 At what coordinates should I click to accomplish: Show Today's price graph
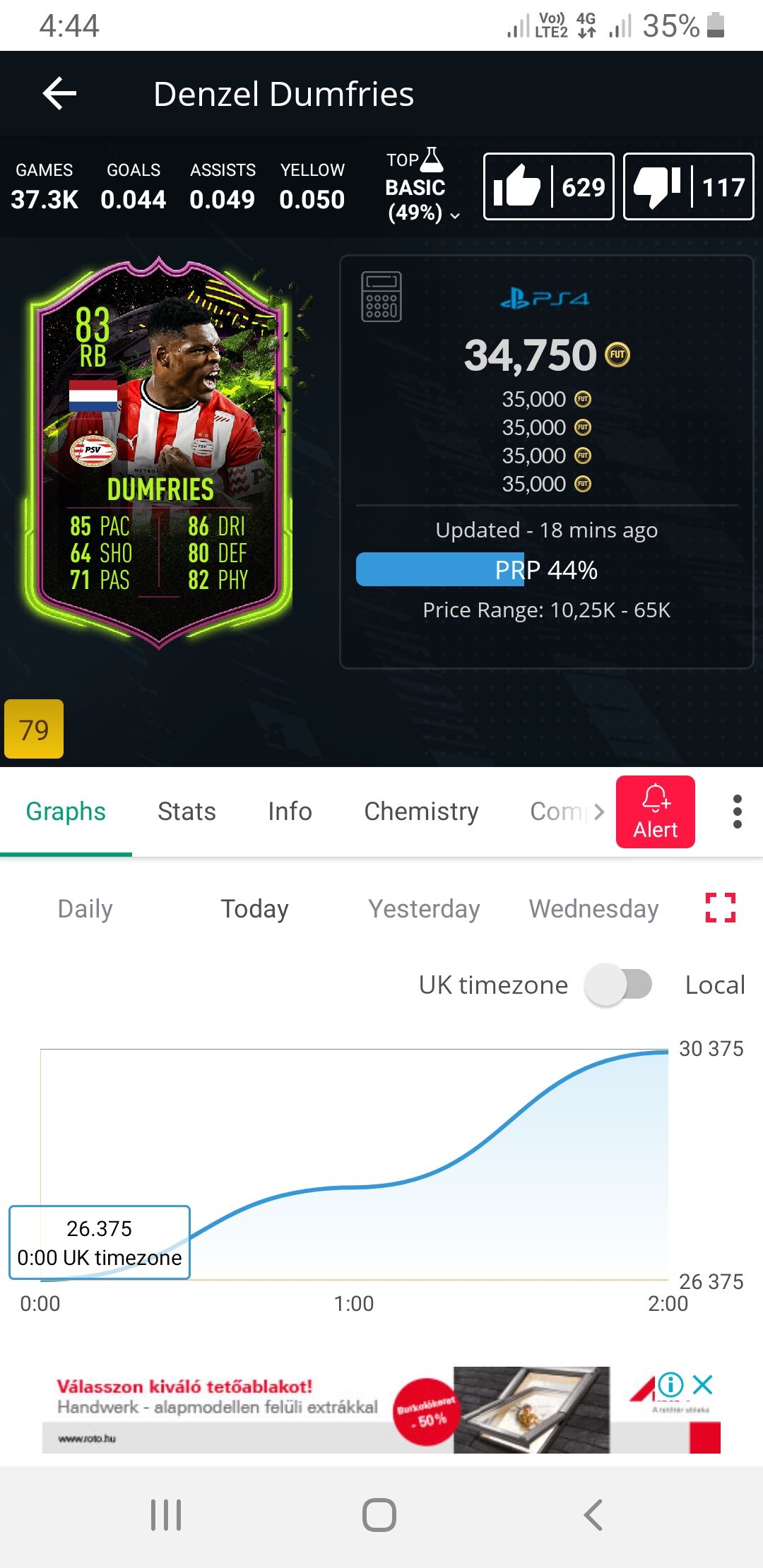[x=254, y=909]
